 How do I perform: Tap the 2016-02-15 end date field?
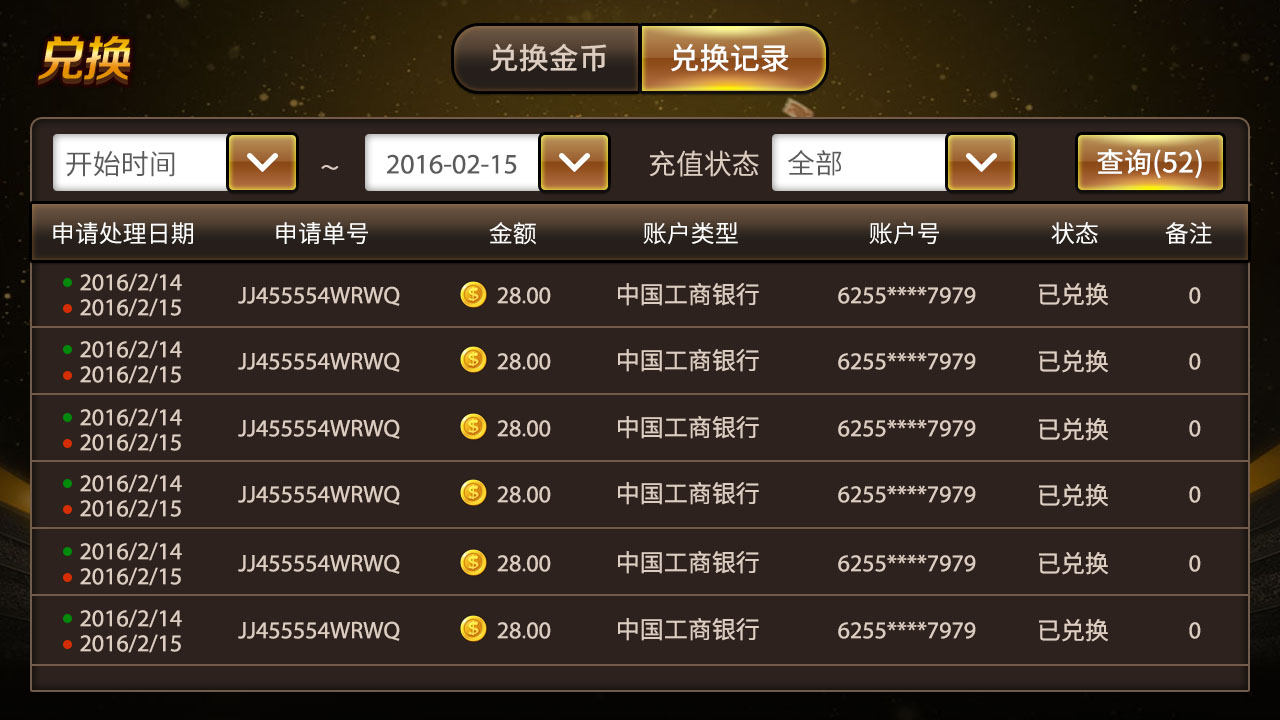click(452, 163)
